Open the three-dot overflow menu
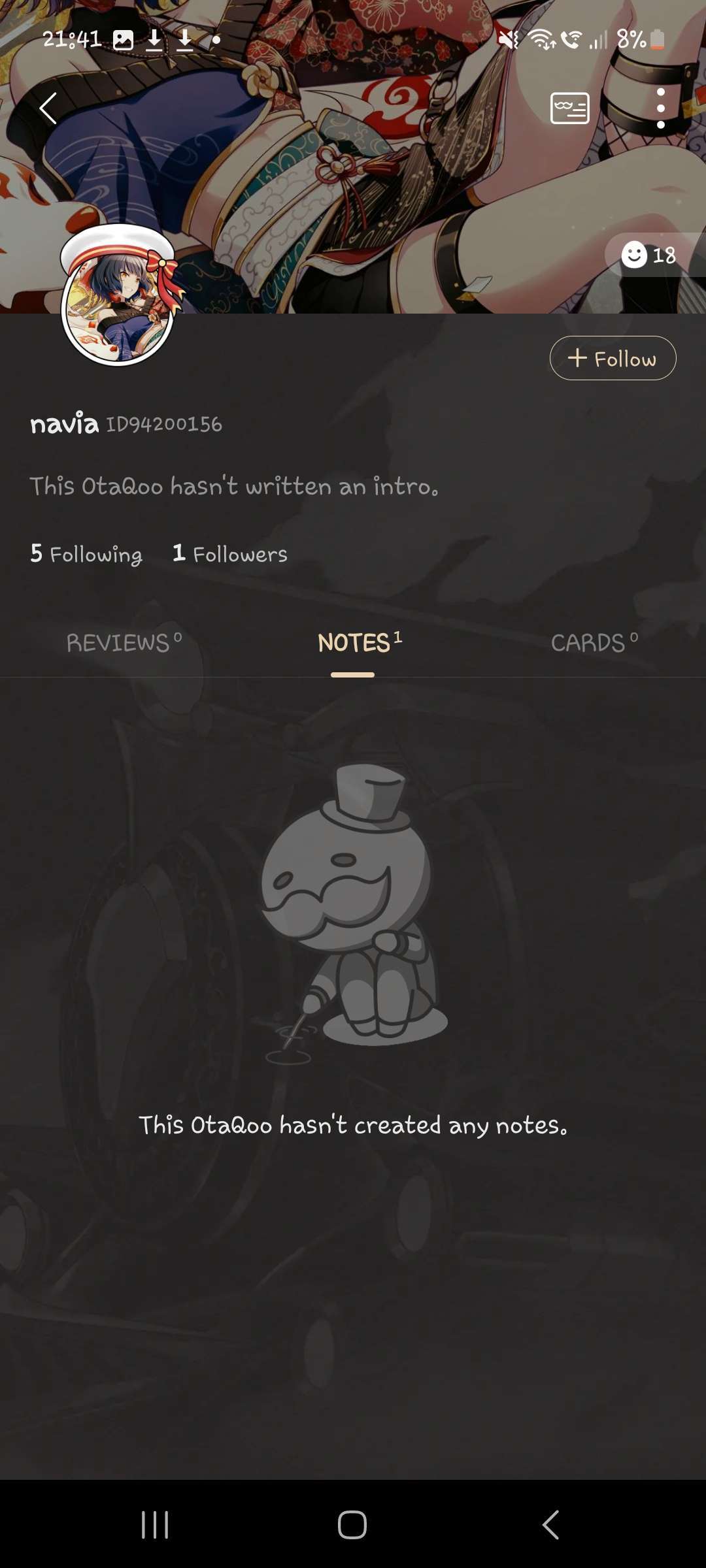The image size is (706, 1568). 661,108
